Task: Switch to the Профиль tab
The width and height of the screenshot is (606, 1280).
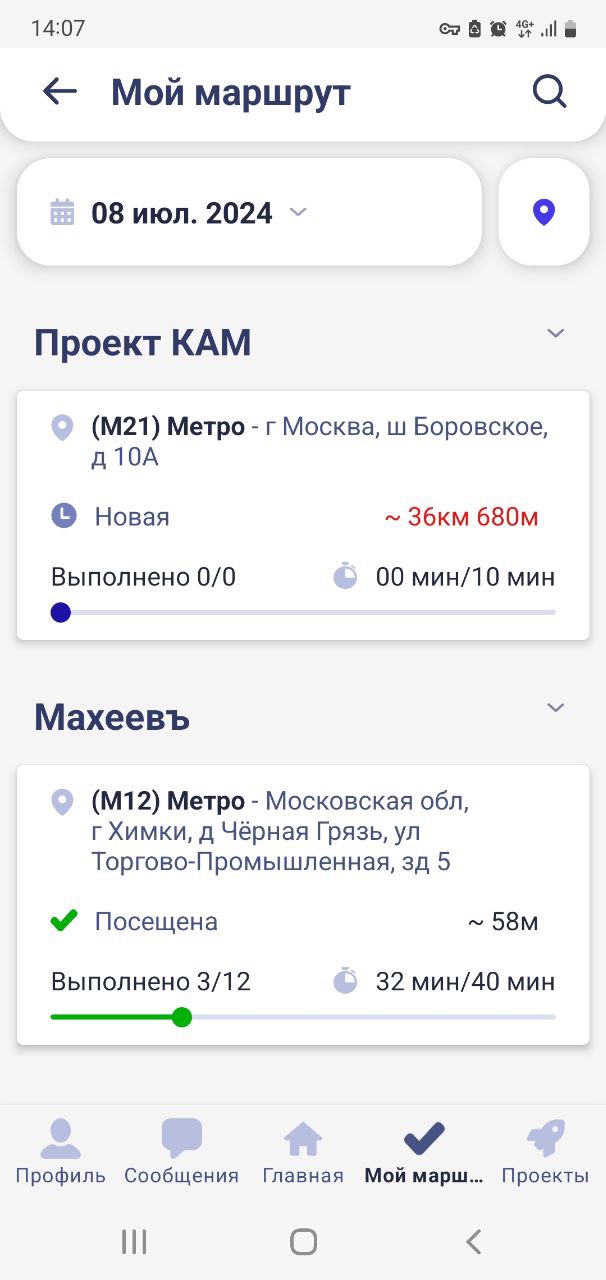Action: click(x=61, y=1152)
